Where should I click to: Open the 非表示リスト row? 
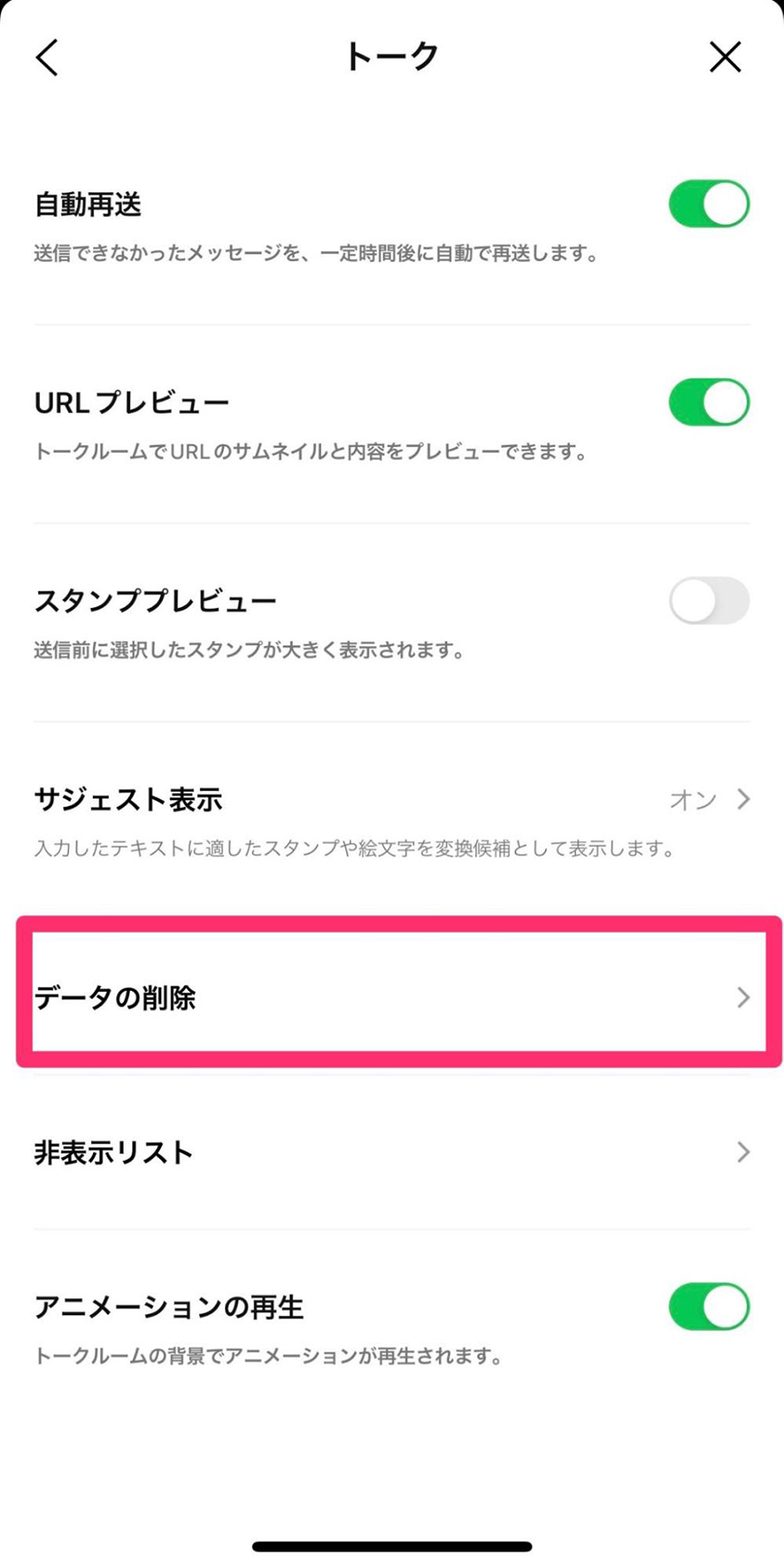[x=392, y=1153]
